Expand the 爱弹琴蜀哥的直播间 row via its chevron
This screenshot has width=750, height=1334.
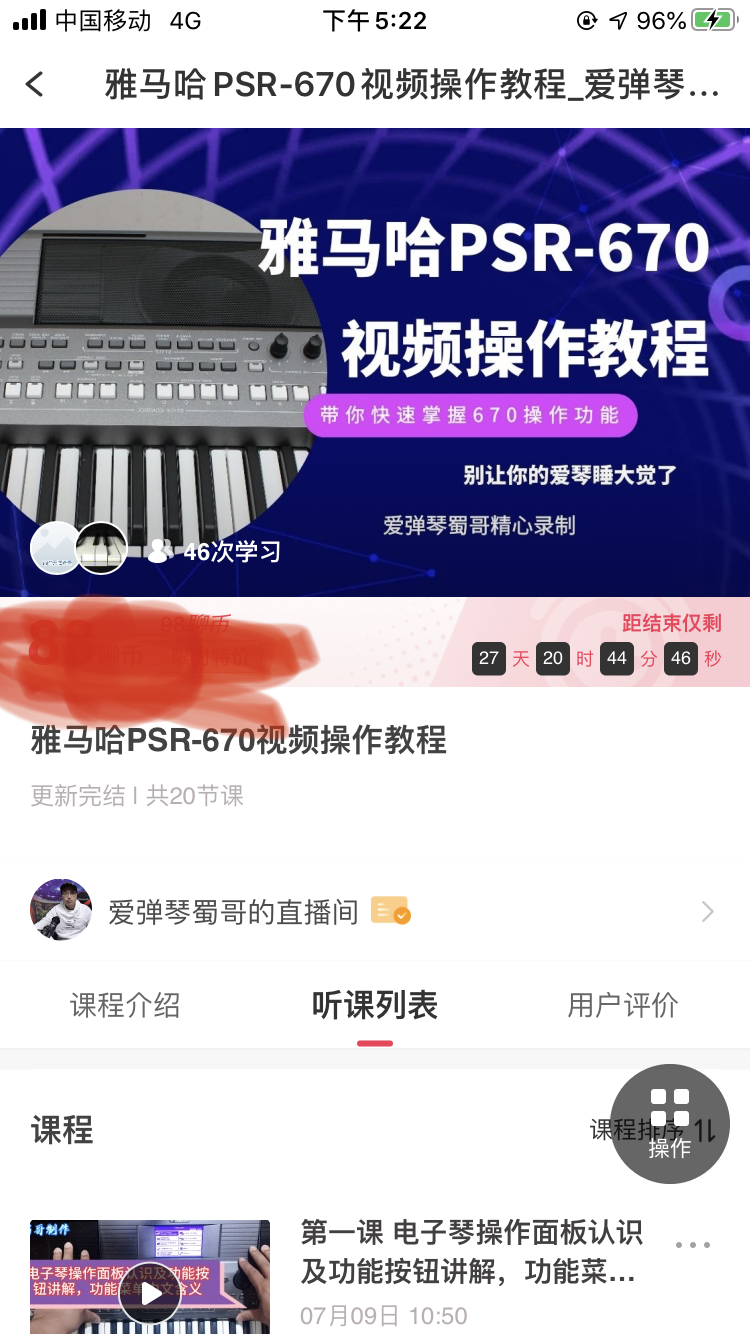tap(708, 911)
